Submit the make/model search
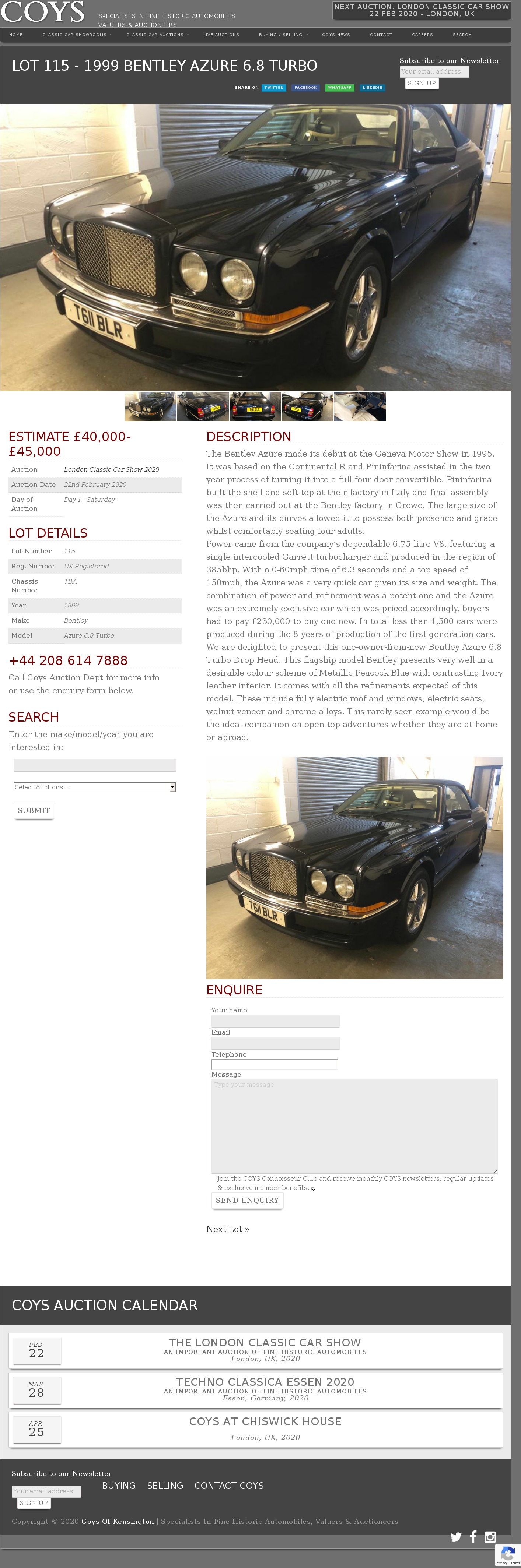521x1568 pixels. (34, 810)
